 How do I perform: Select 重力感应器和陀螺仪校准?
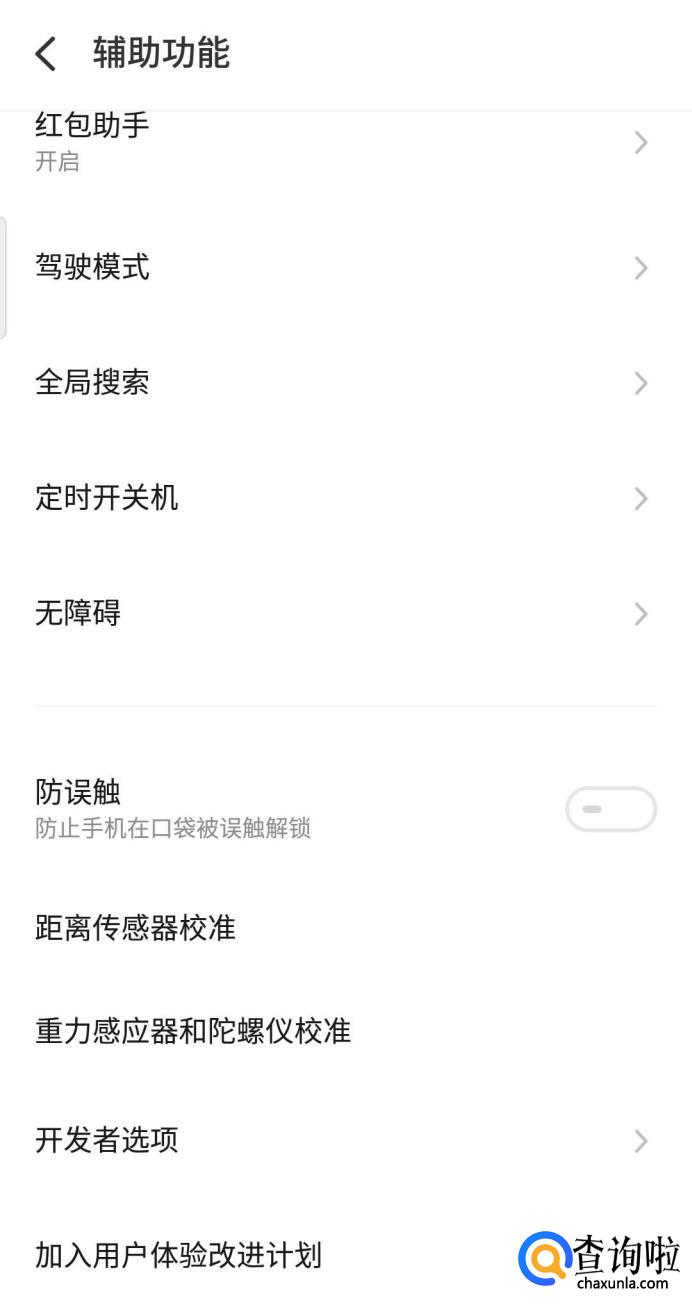193,1031
